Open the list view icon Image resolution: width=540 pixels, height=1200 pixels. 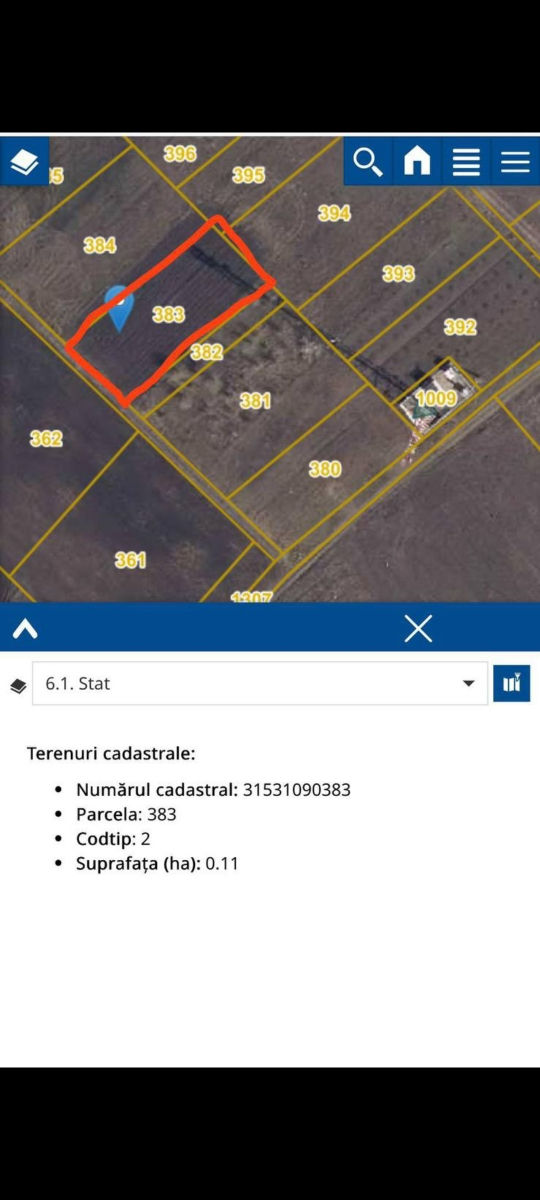click(466, 161)
